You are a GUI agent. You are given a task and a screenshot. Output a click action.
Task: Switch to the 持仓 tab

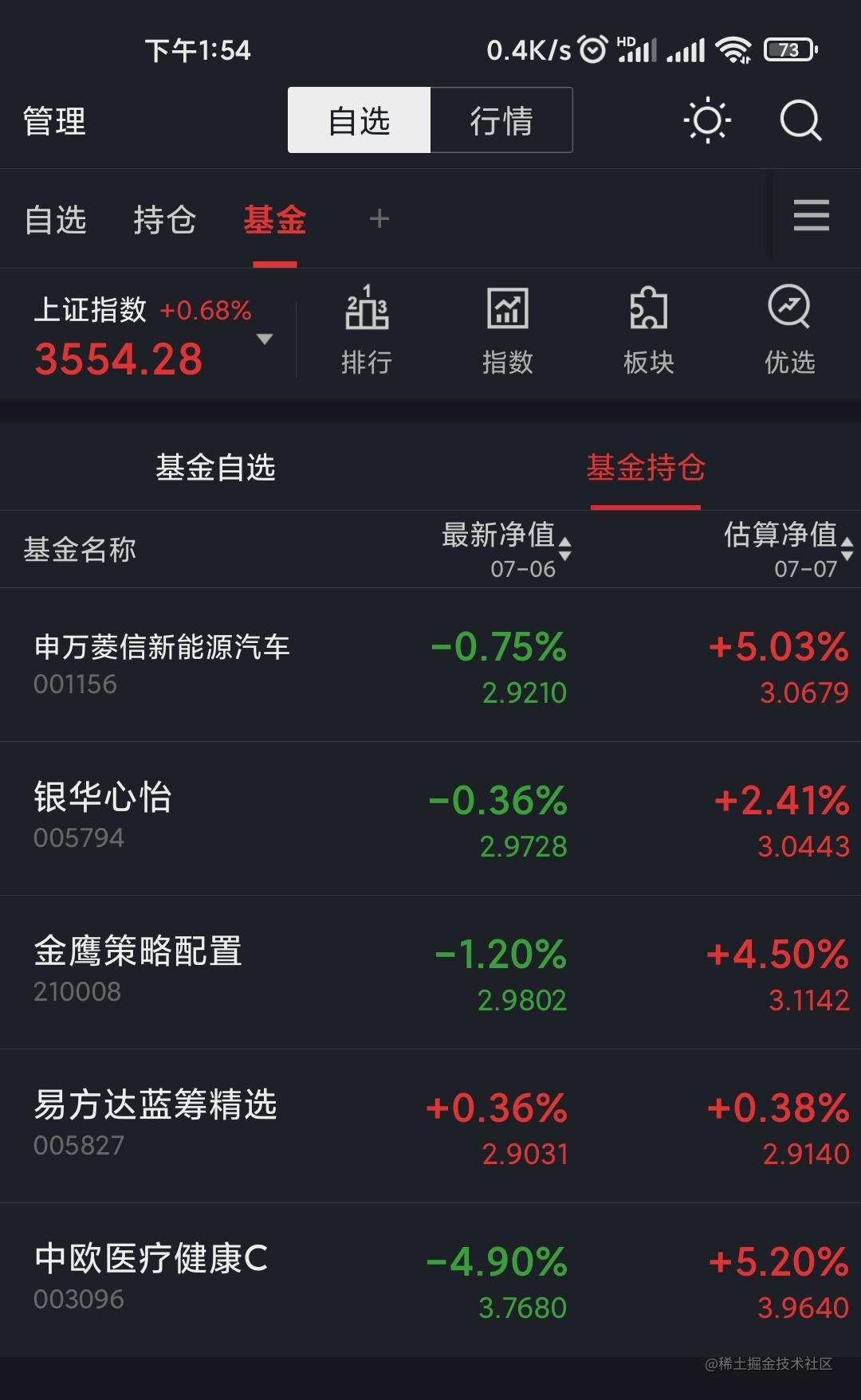[x=164, y=220]
